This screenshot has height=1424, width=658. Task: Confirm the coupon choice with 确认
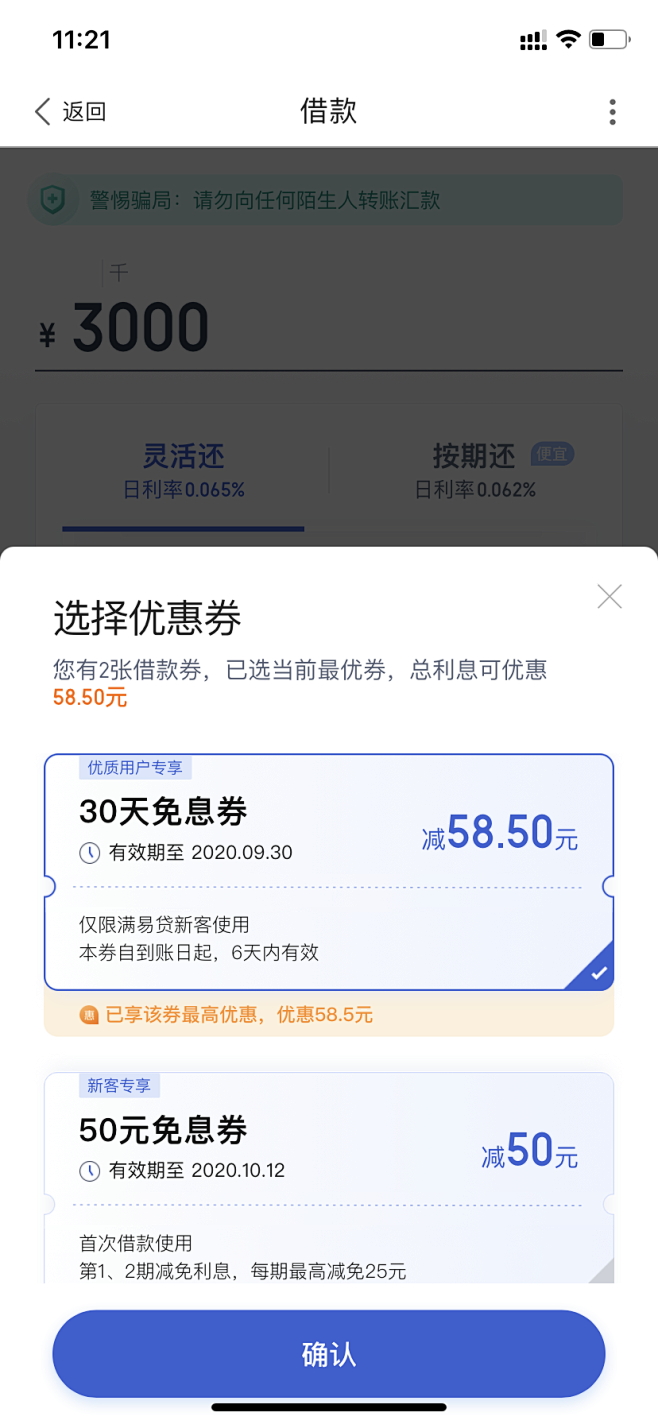(x=329, y=1354)
